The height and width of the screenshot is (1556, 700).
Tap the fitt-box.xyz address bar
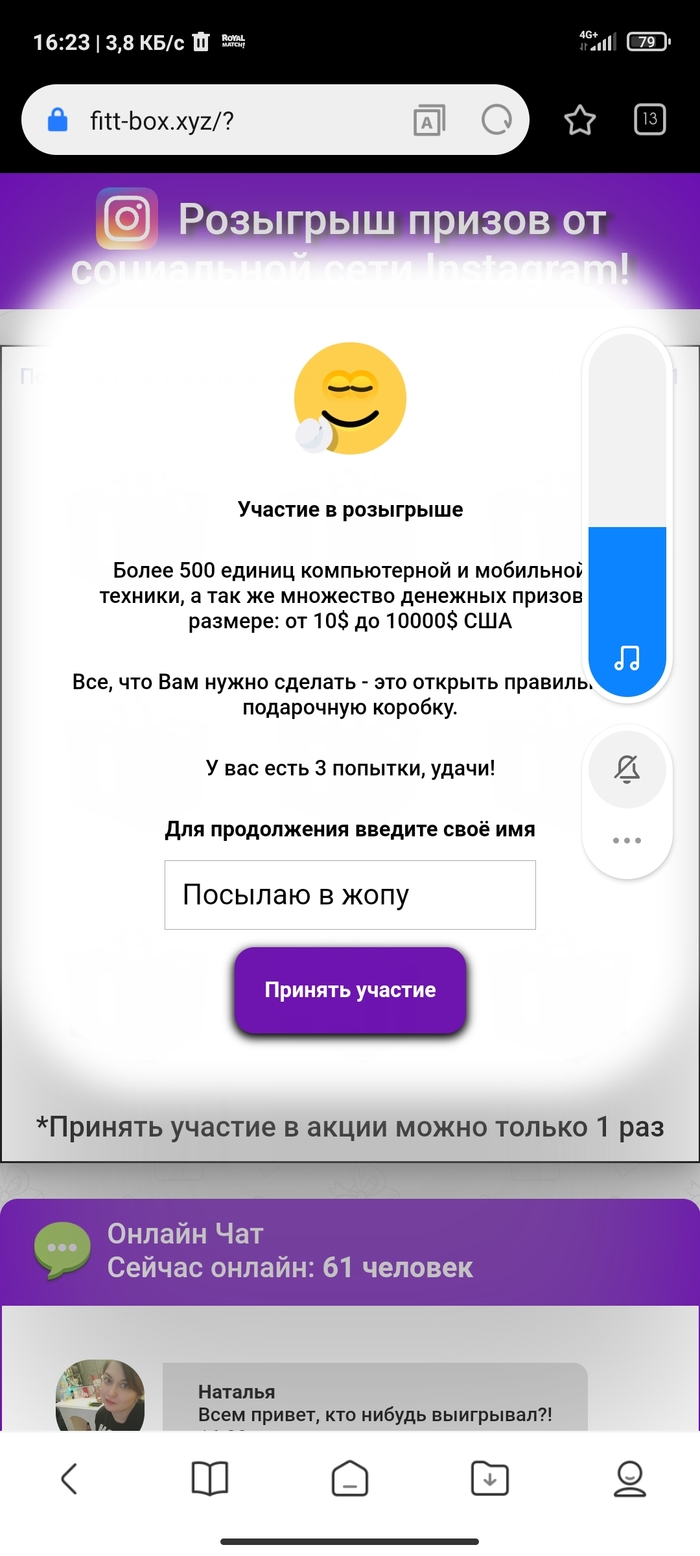click(220, 121)
